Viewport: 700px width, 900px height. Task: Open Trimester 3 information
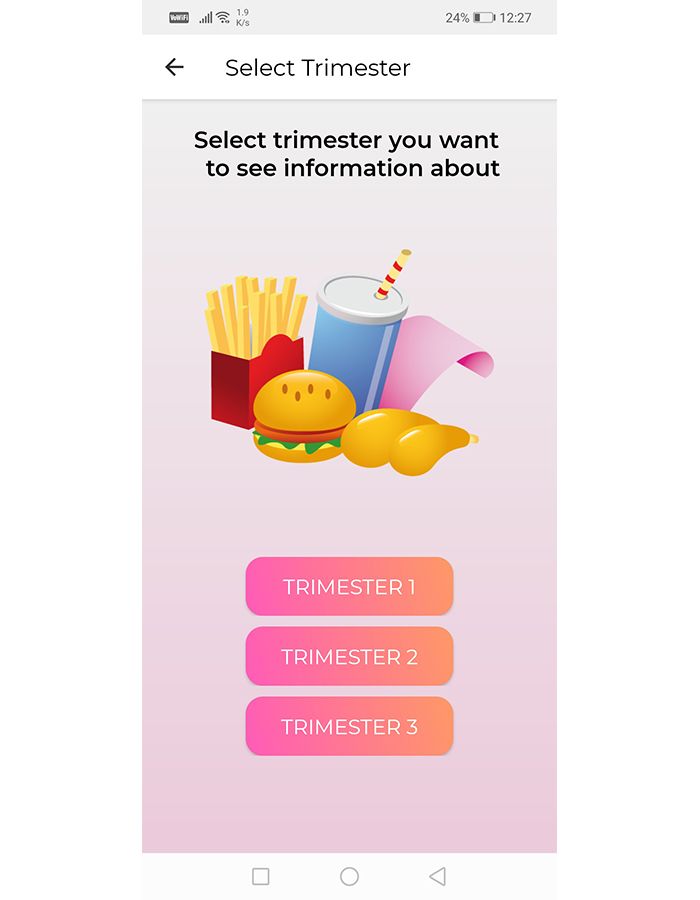coord(349,727)
